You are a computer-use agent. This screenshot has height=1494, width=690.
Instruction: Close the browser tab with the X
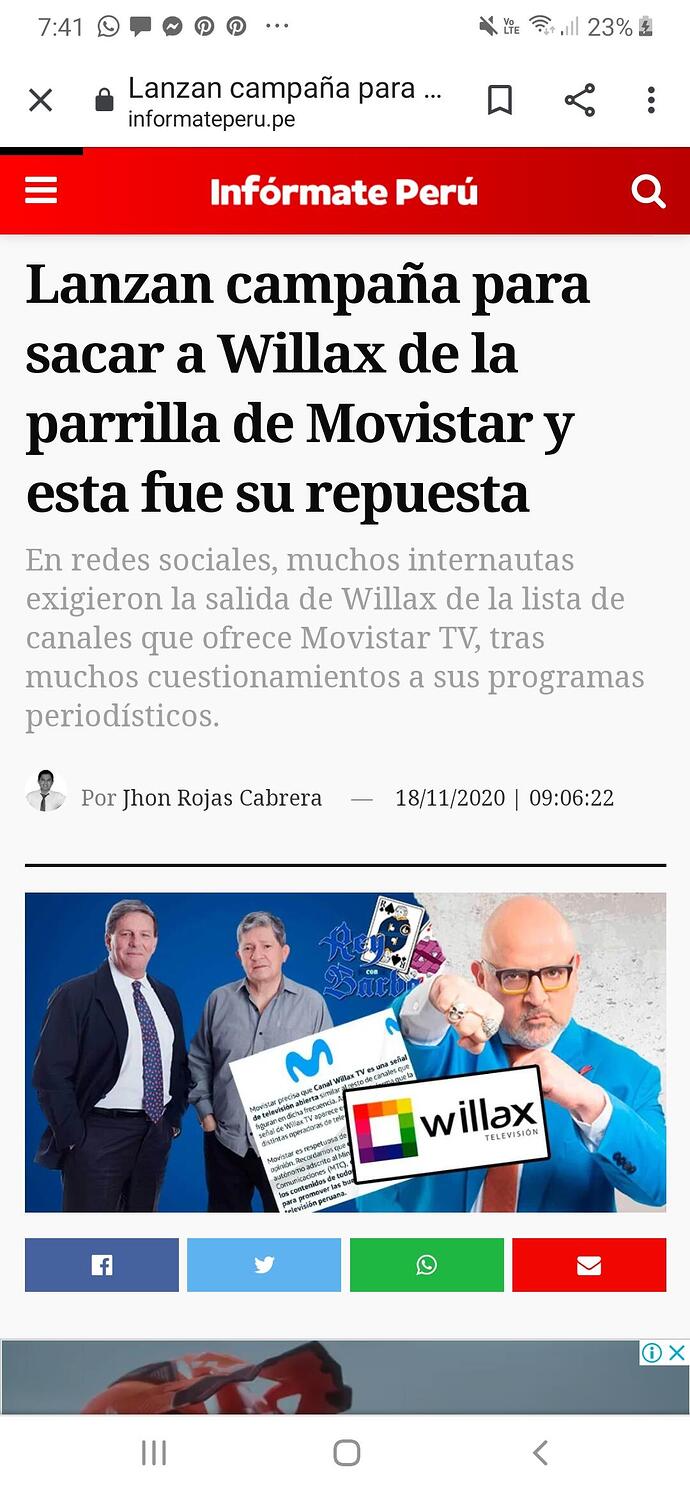point(40,100)
